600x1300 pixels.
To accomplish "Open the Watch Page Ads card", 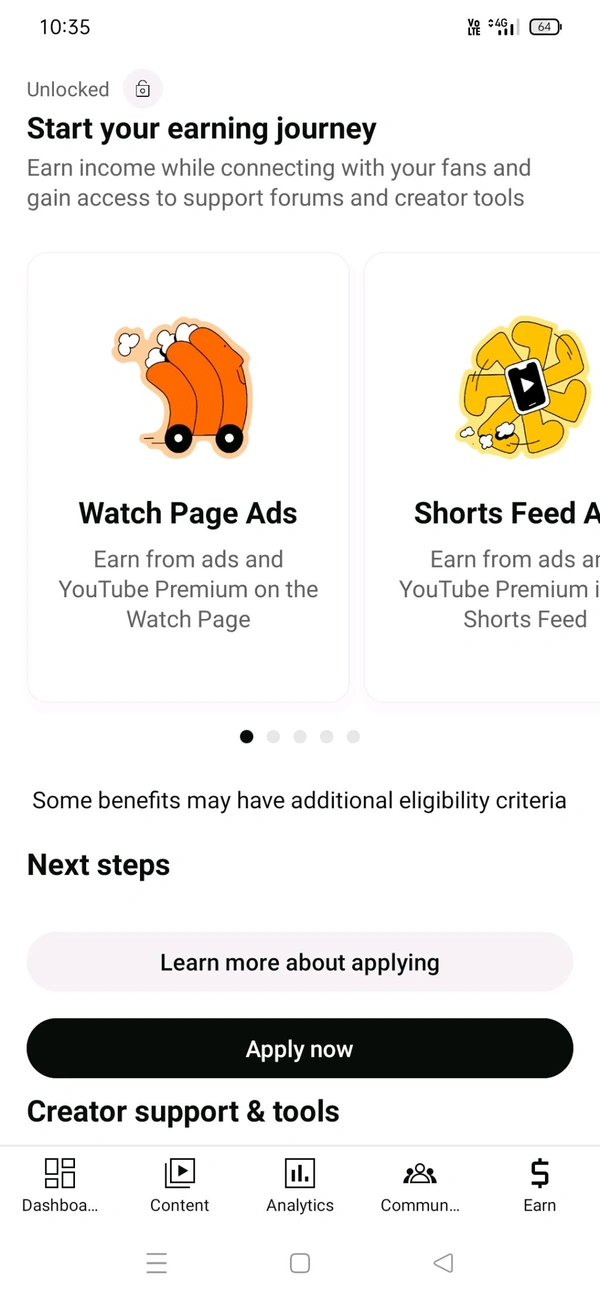I will pos(188,477).
